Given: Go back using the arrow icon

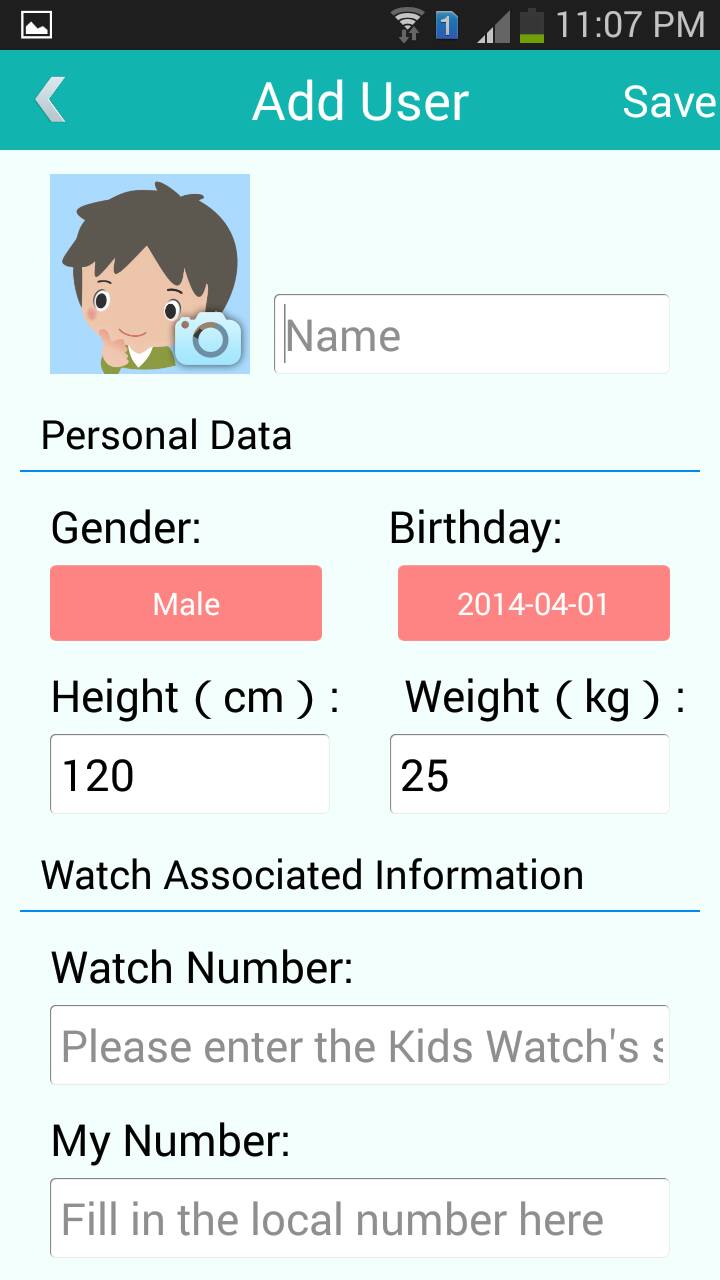Looking at the screenshot, I should (50, 100).
